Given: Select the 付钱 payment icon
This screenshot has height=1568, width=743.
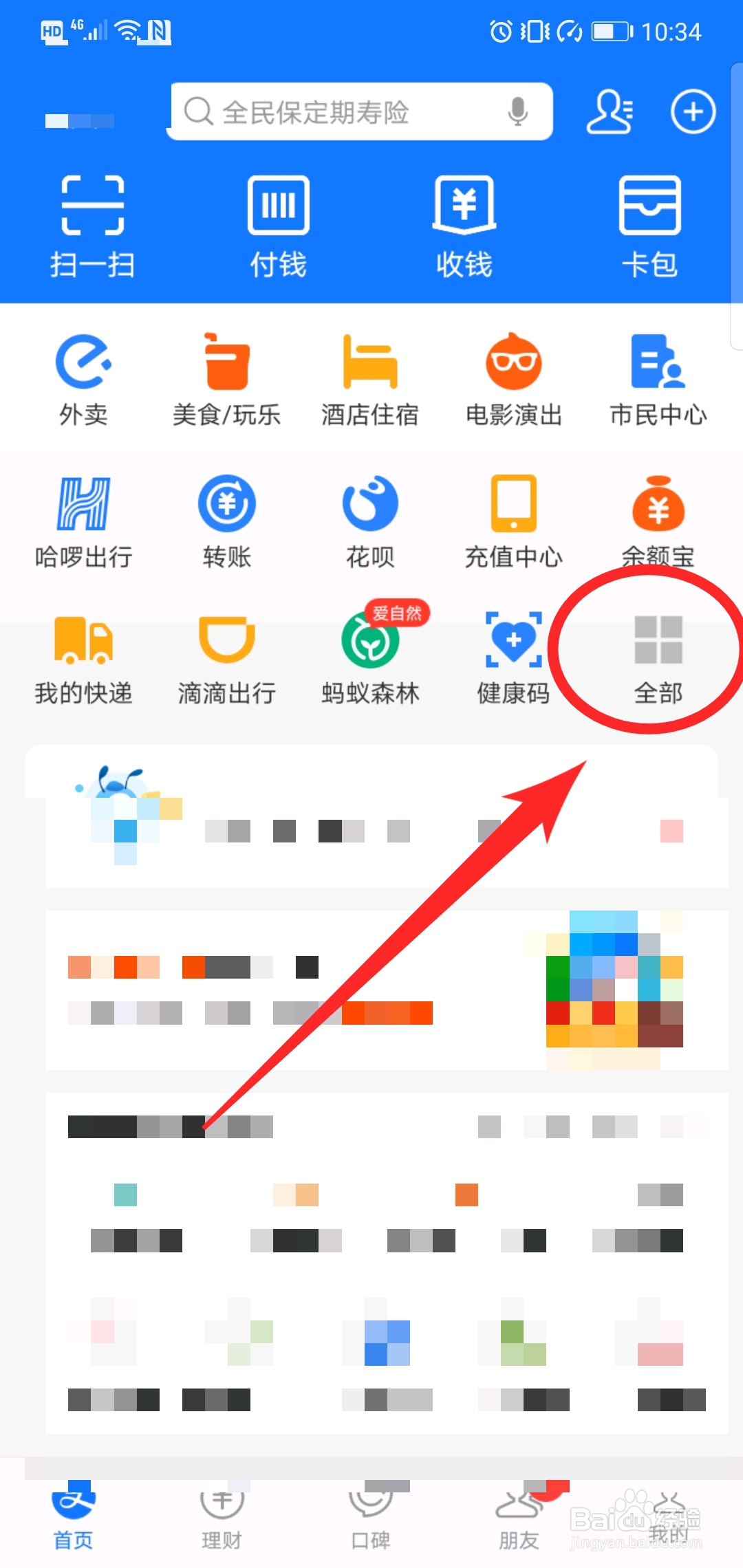Looking at the screenshot, I should point(279,227).
